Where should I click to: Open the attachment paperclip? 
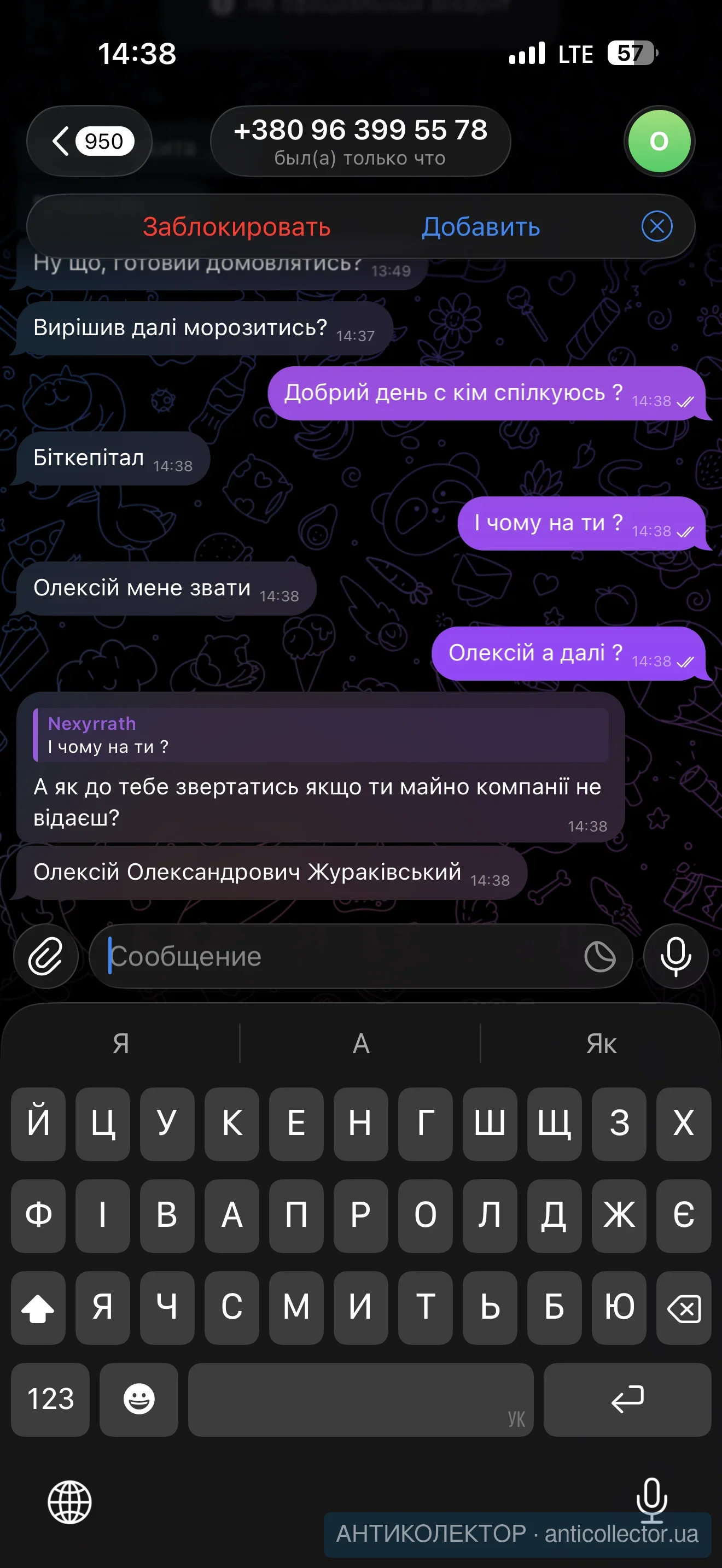pyautogui.click(x=45, y=956)
